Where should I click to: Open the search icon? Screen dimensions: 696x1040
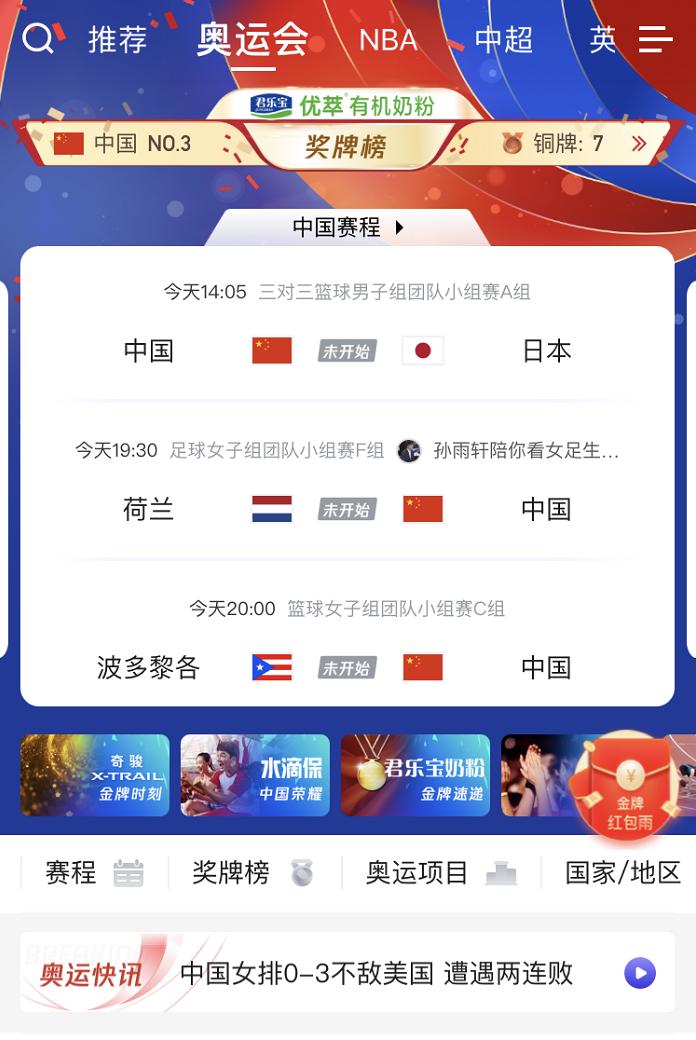(38, 39)
